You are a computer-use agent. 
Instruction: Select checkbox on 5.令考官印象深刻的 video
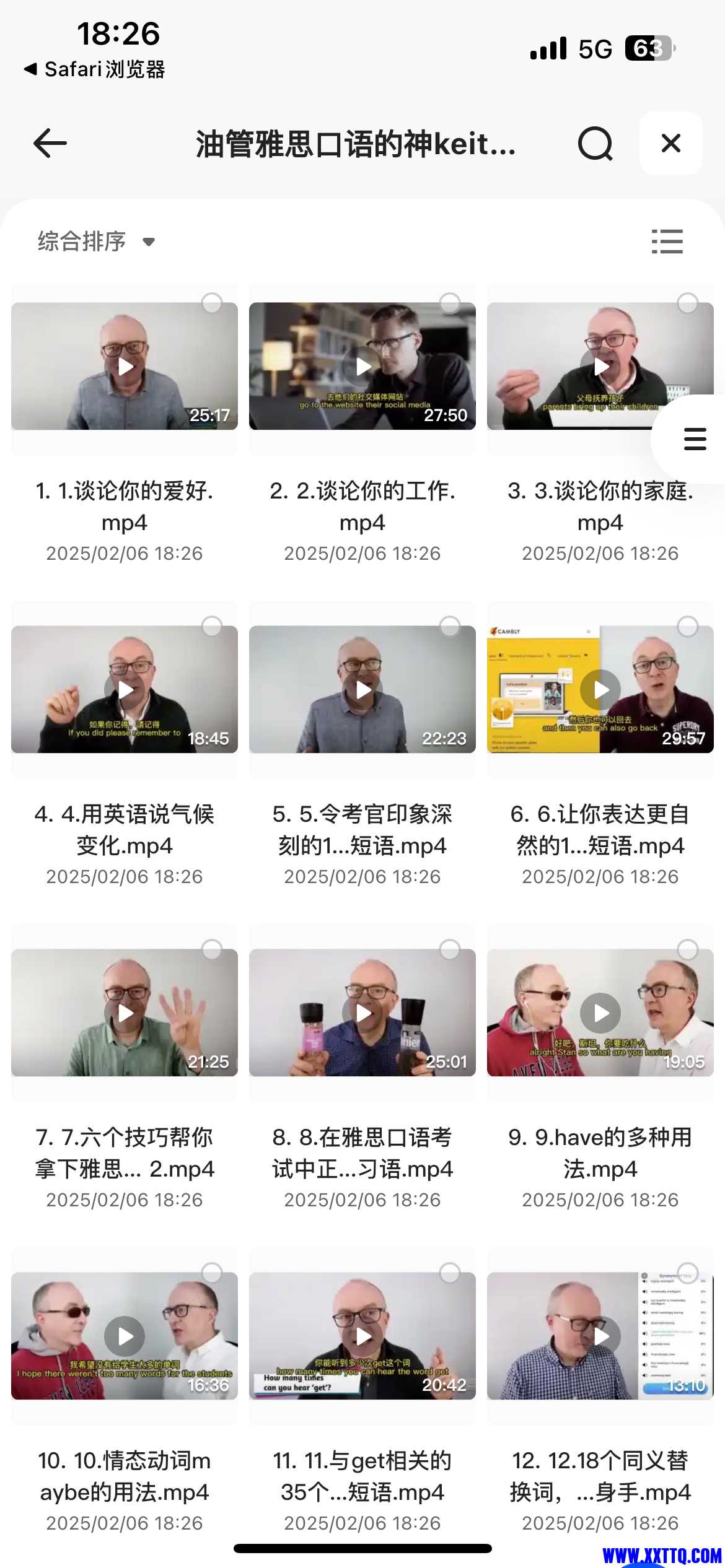point(450,627)
